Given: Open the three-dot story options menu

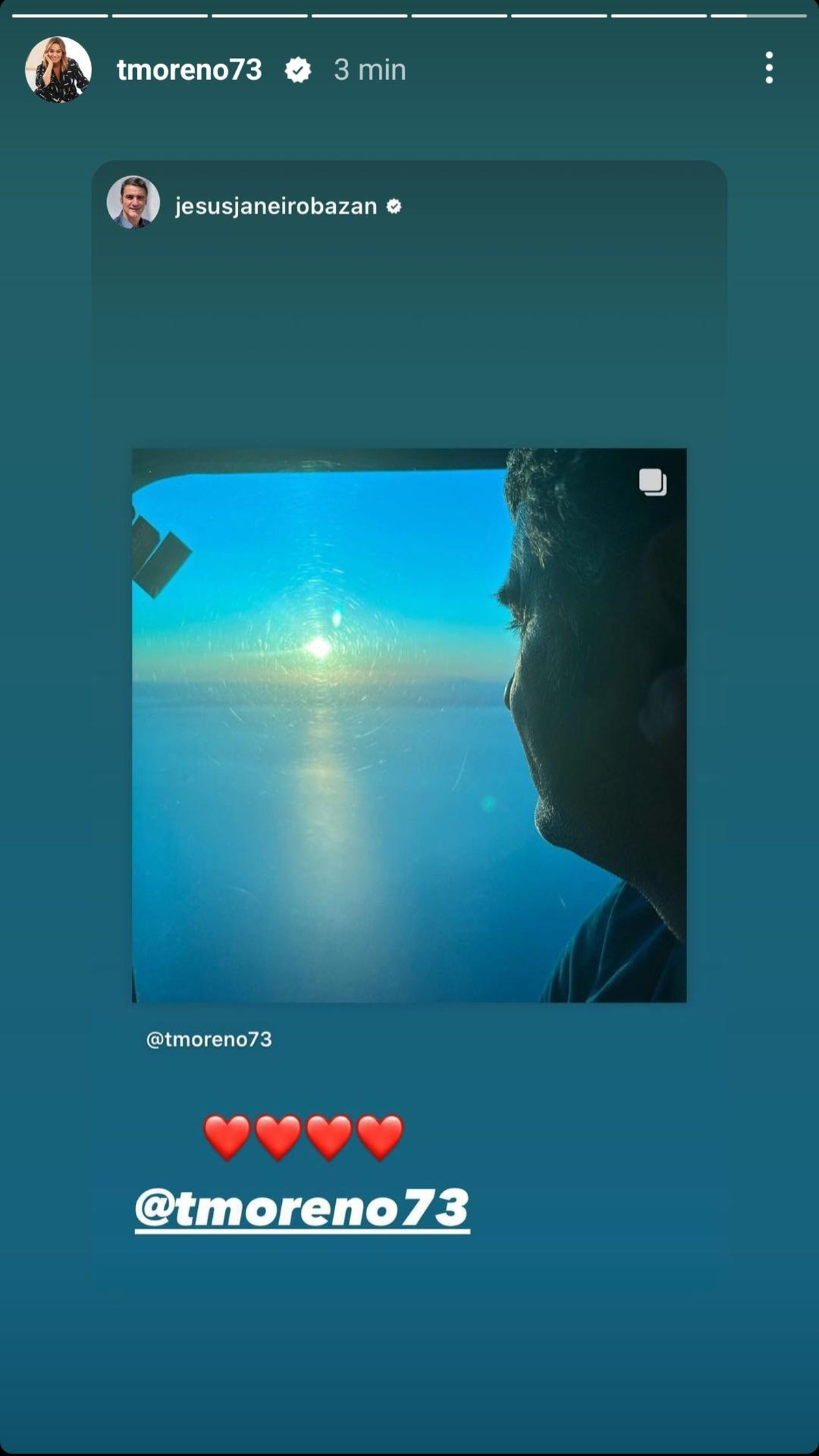Looking at the screenshot, I should coord(769,68).
